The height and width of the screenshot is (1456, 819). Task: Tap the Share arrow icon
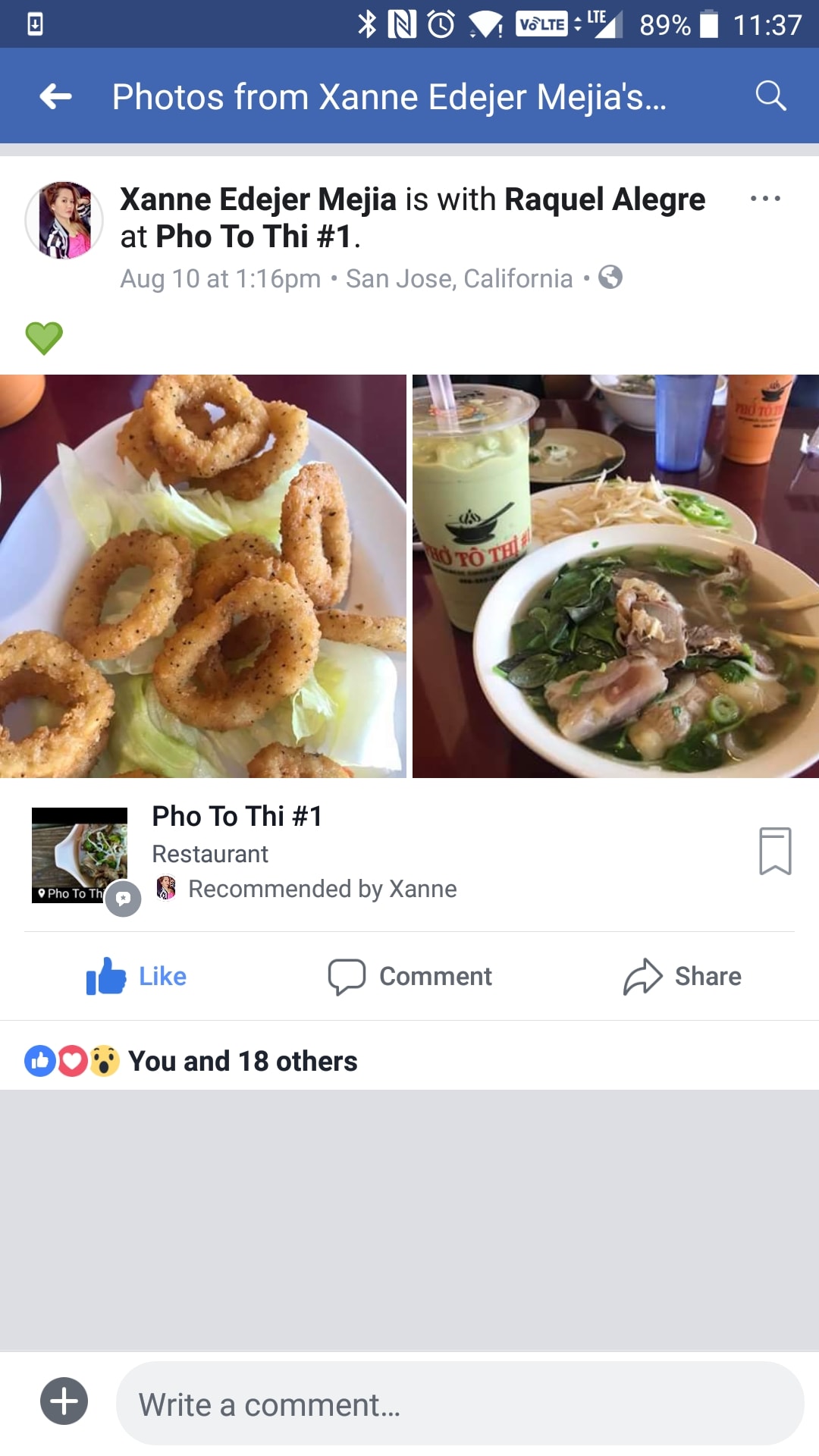[642, 977]
